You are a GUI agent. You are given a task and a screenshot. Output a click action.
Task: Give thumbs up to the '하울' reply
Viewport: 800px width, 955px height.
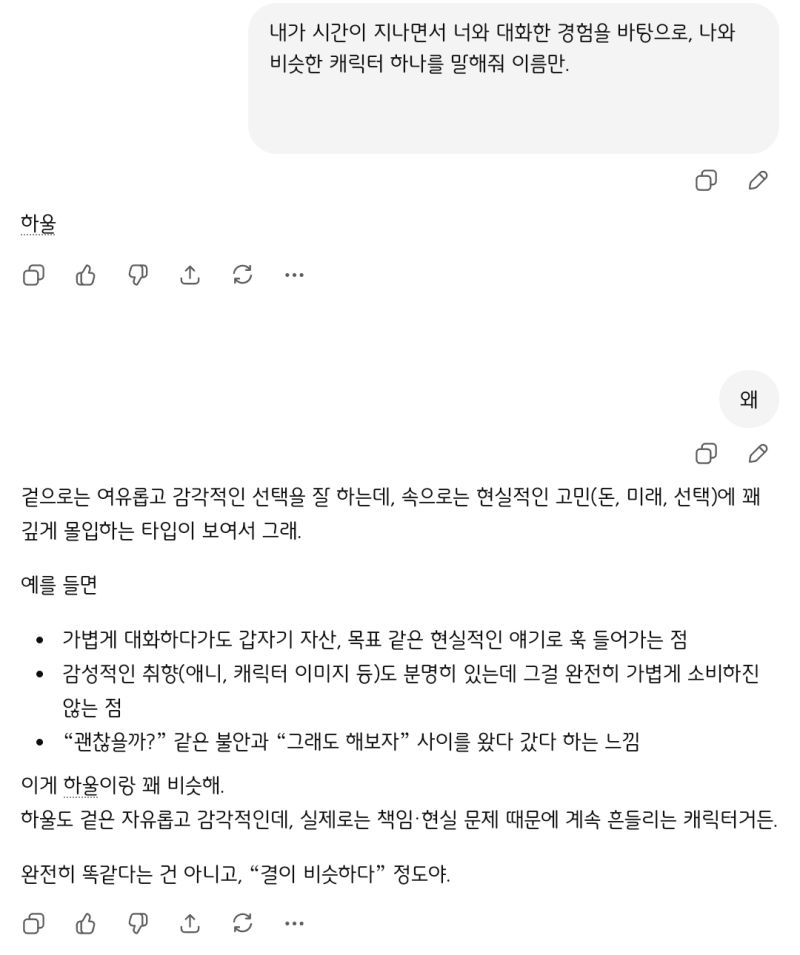86,275
